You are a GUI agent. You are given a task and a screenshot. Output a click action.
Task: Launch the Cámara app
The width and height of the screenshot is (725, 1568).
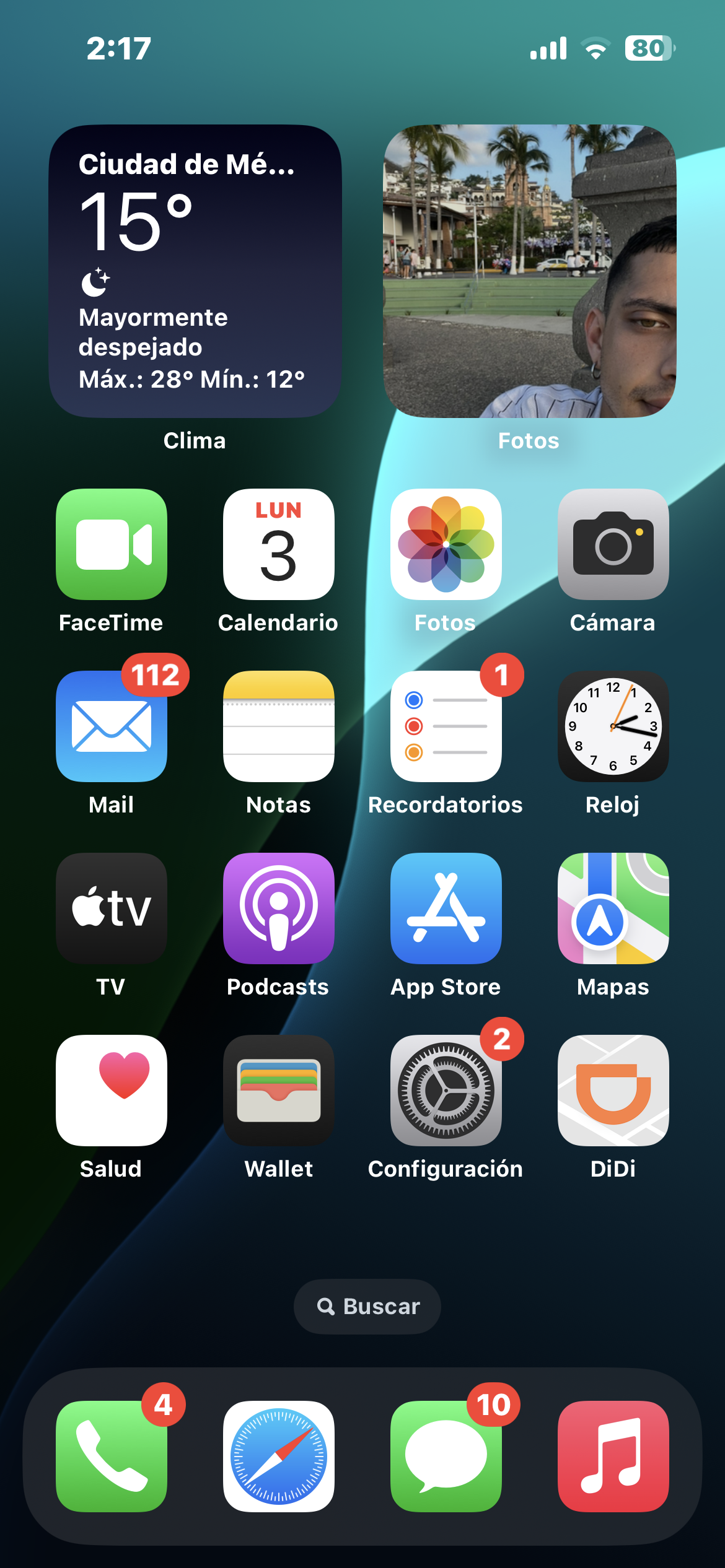[613, 544]
